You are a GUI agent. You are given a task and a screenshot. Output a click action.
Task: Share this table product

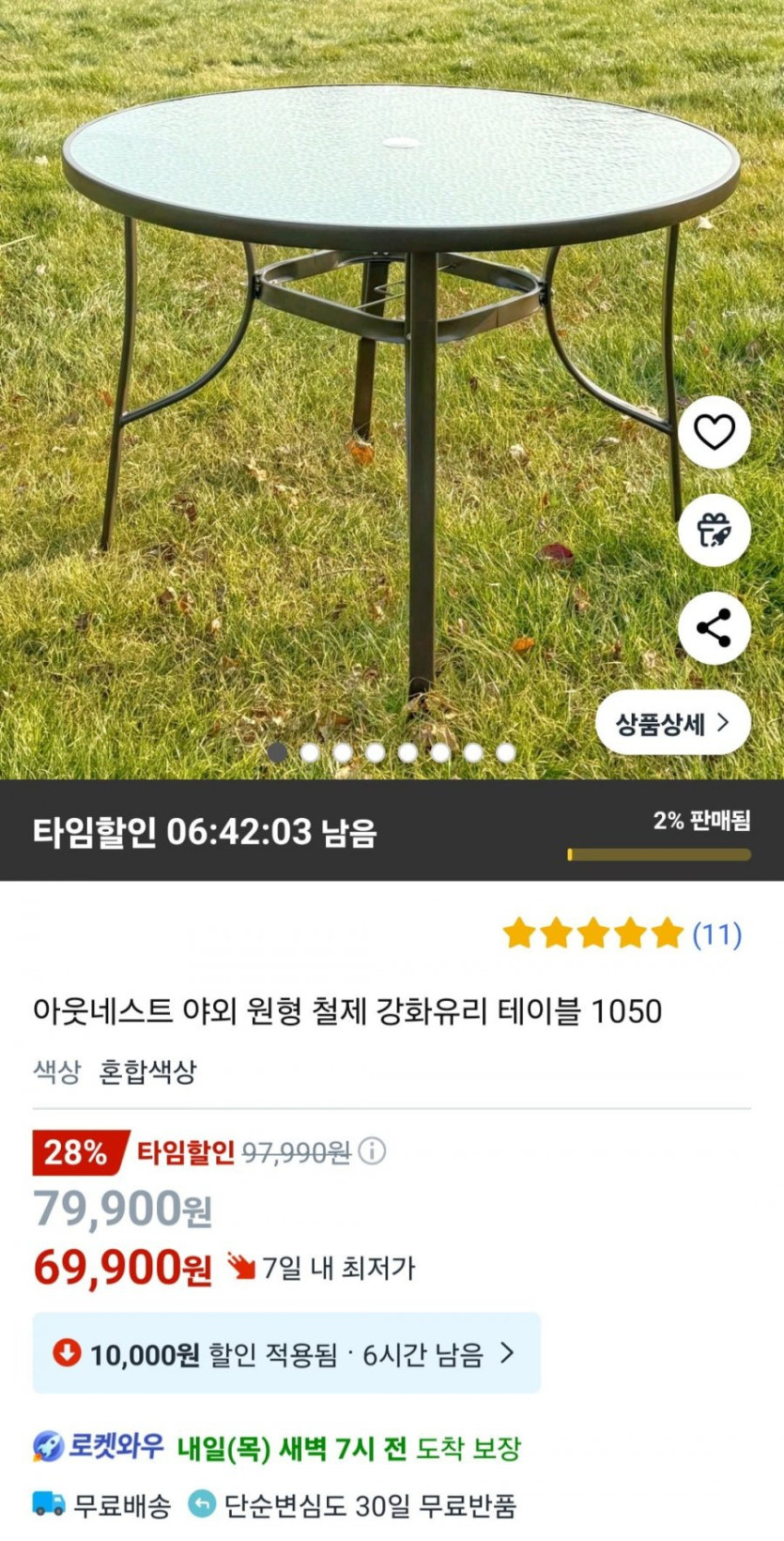pyautogui.click(x=714, y=628)
